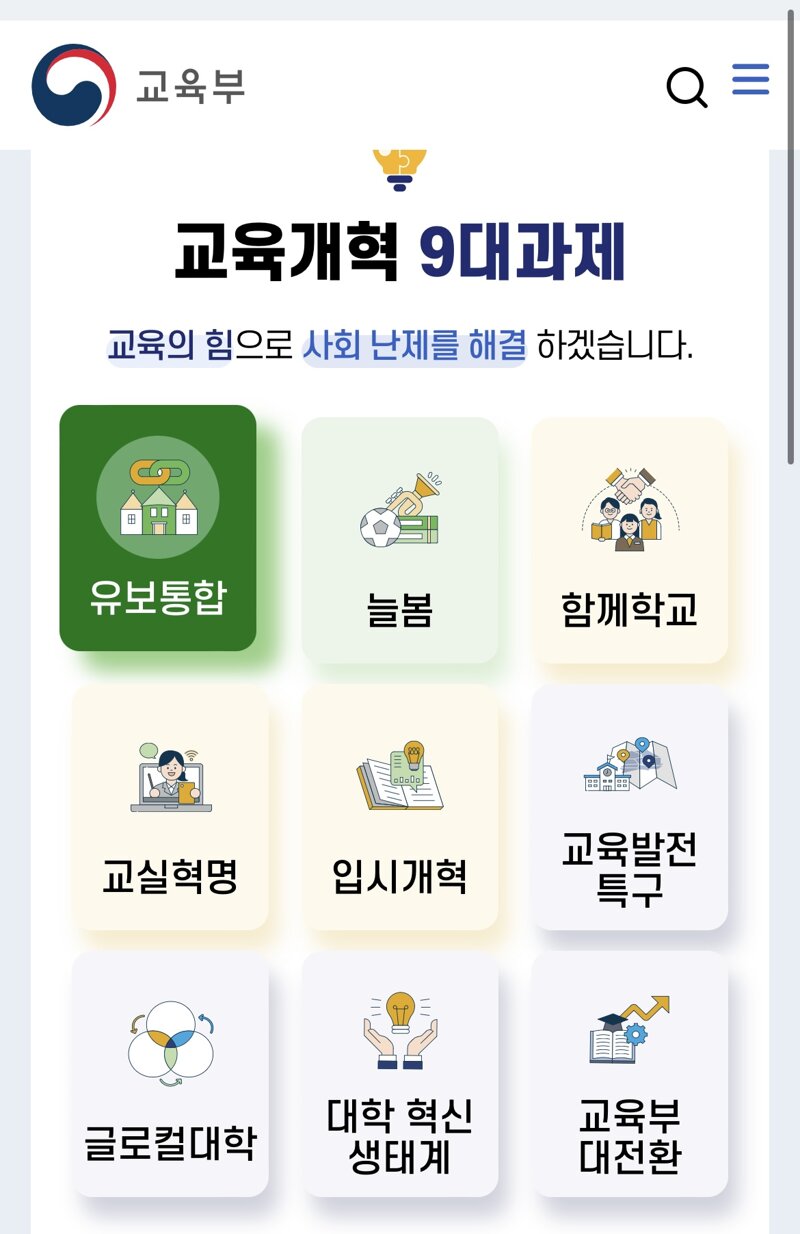The height and width of the screenshot is (1234, 800).
Task: Select the 교육발전특구 card
Action: click(629, 808)
